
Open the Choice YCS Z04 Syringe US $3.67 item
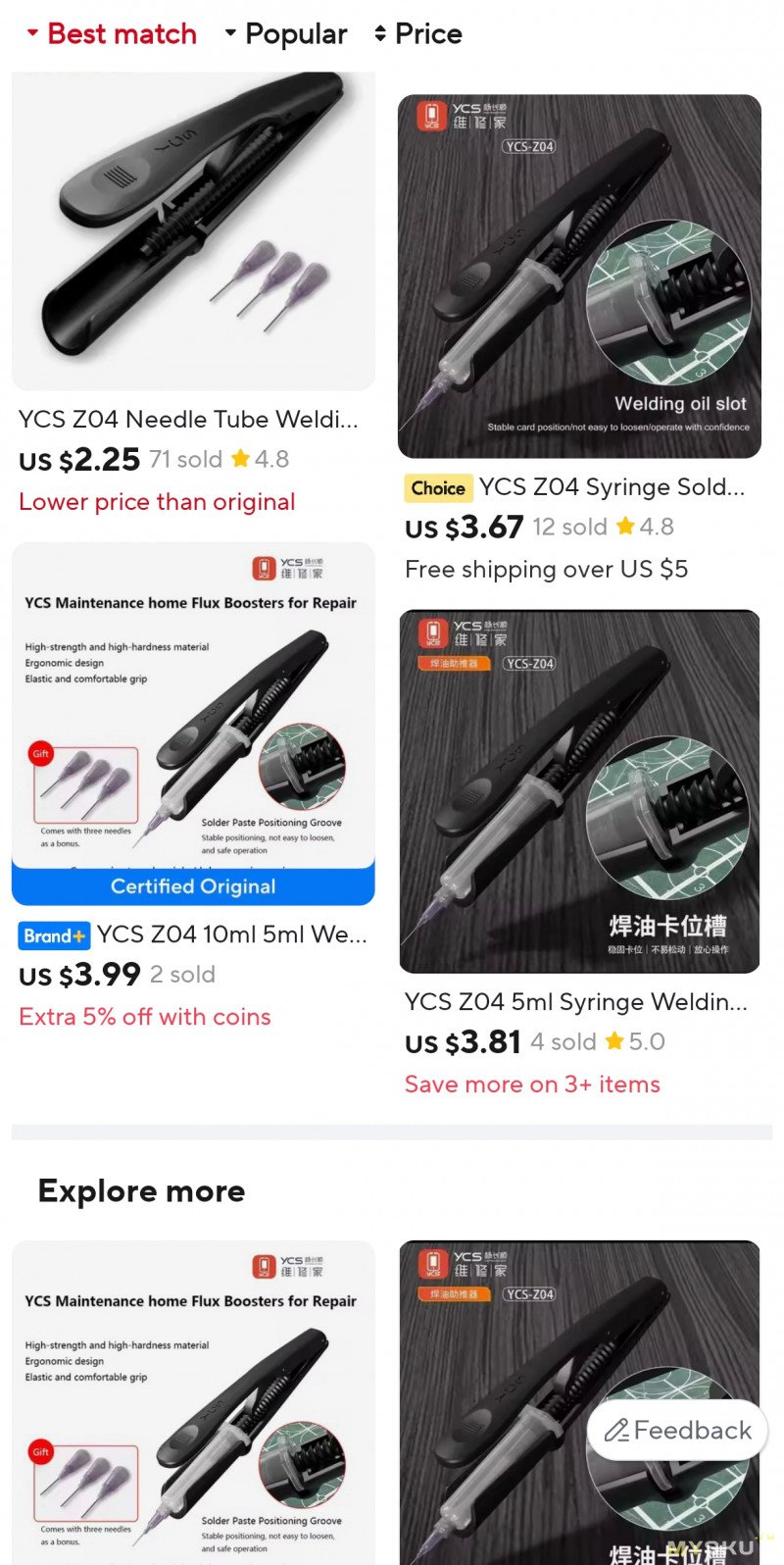click(579, 277)
